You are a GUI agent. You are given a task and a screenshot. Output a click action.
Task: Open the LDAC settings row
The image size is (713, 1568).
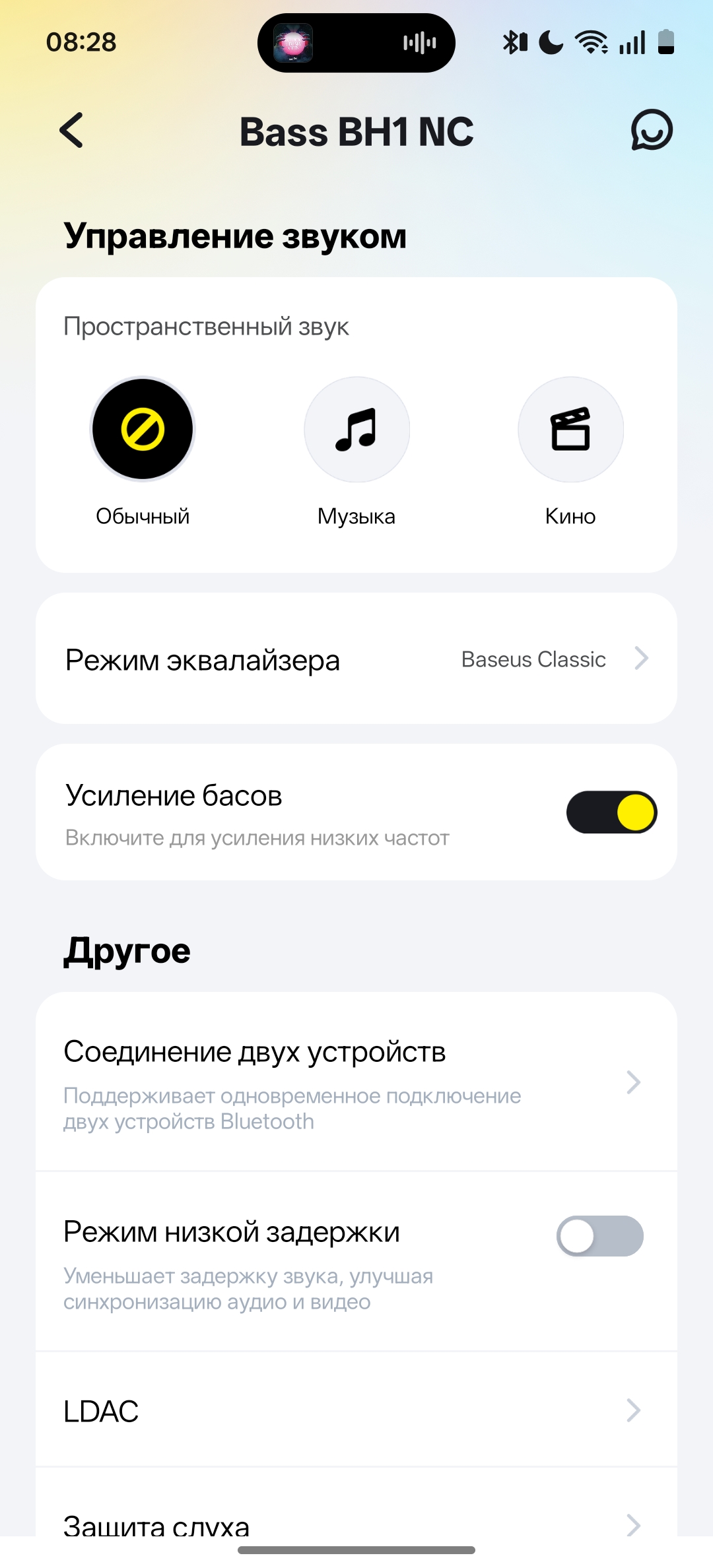click(356, 1411)
